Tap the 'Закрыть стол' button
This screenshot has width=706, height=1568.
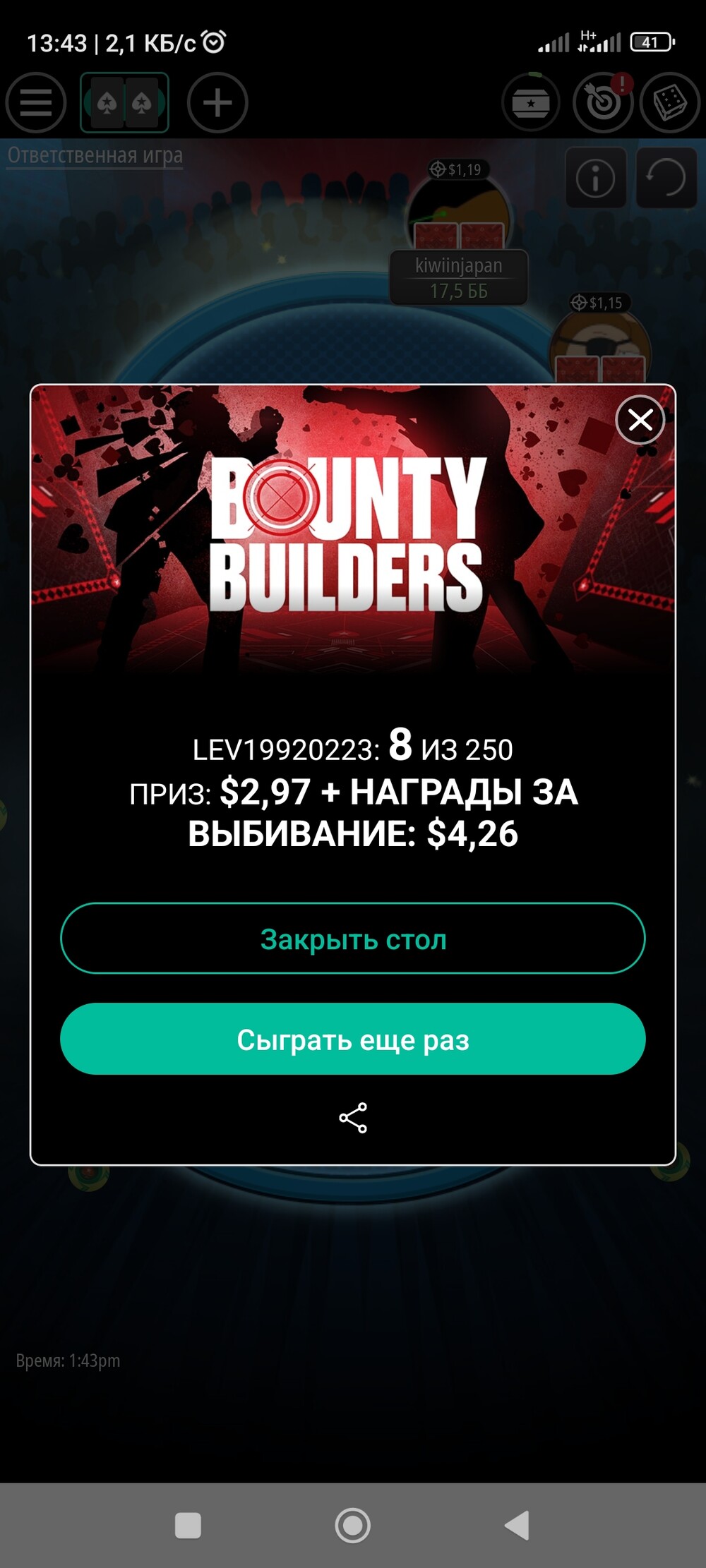click(x=353, y=939)
